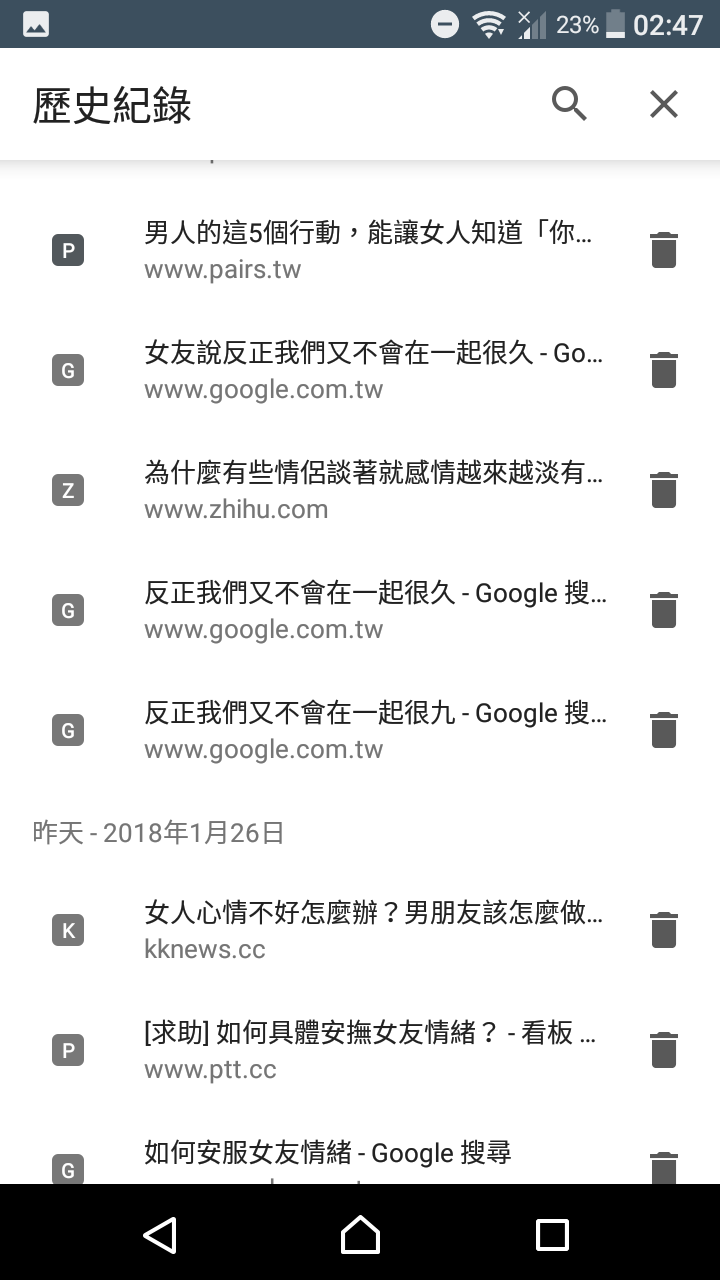Open the recent apps view
Screen dimensions: 720x1280
552,1234
